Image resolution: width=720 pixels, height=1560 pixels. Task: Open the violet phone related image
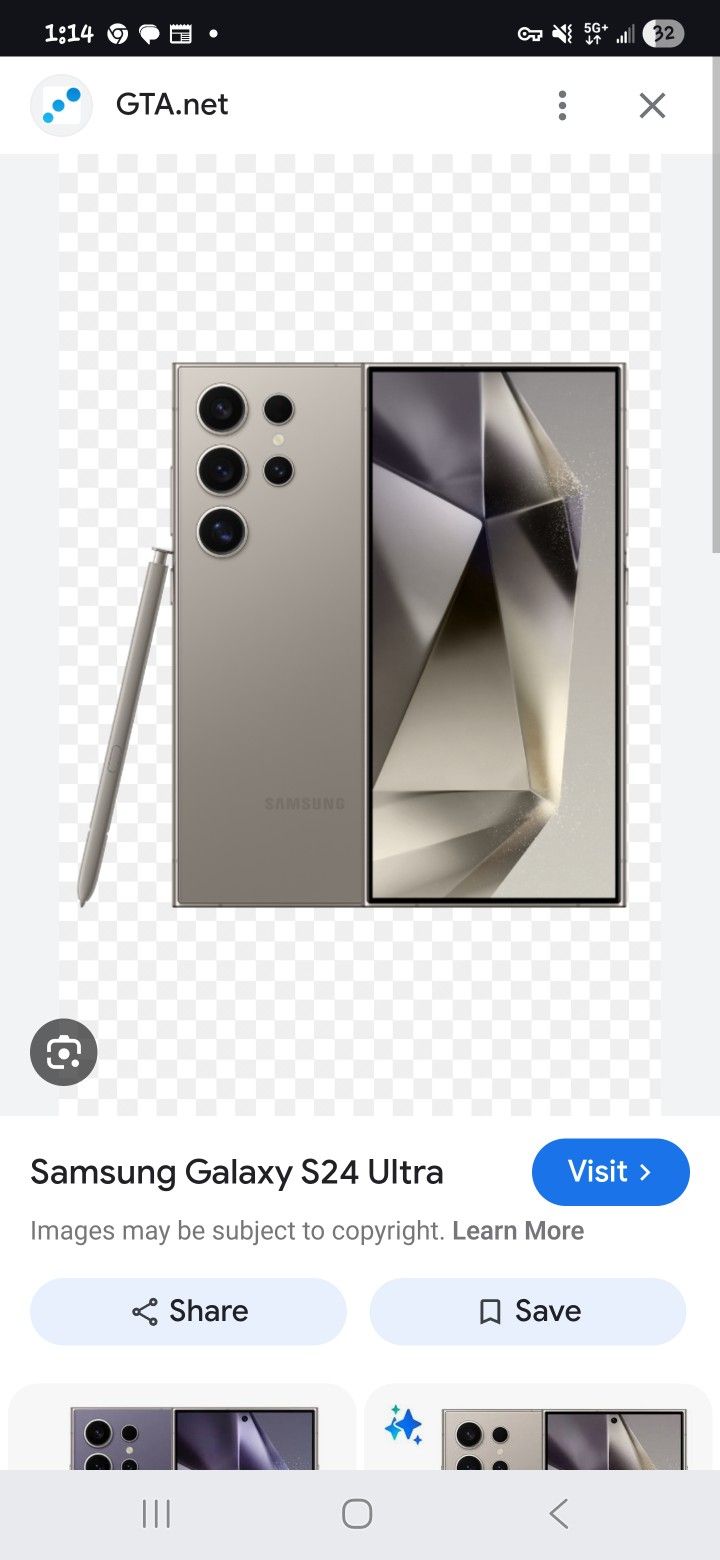coord(182,1427)
